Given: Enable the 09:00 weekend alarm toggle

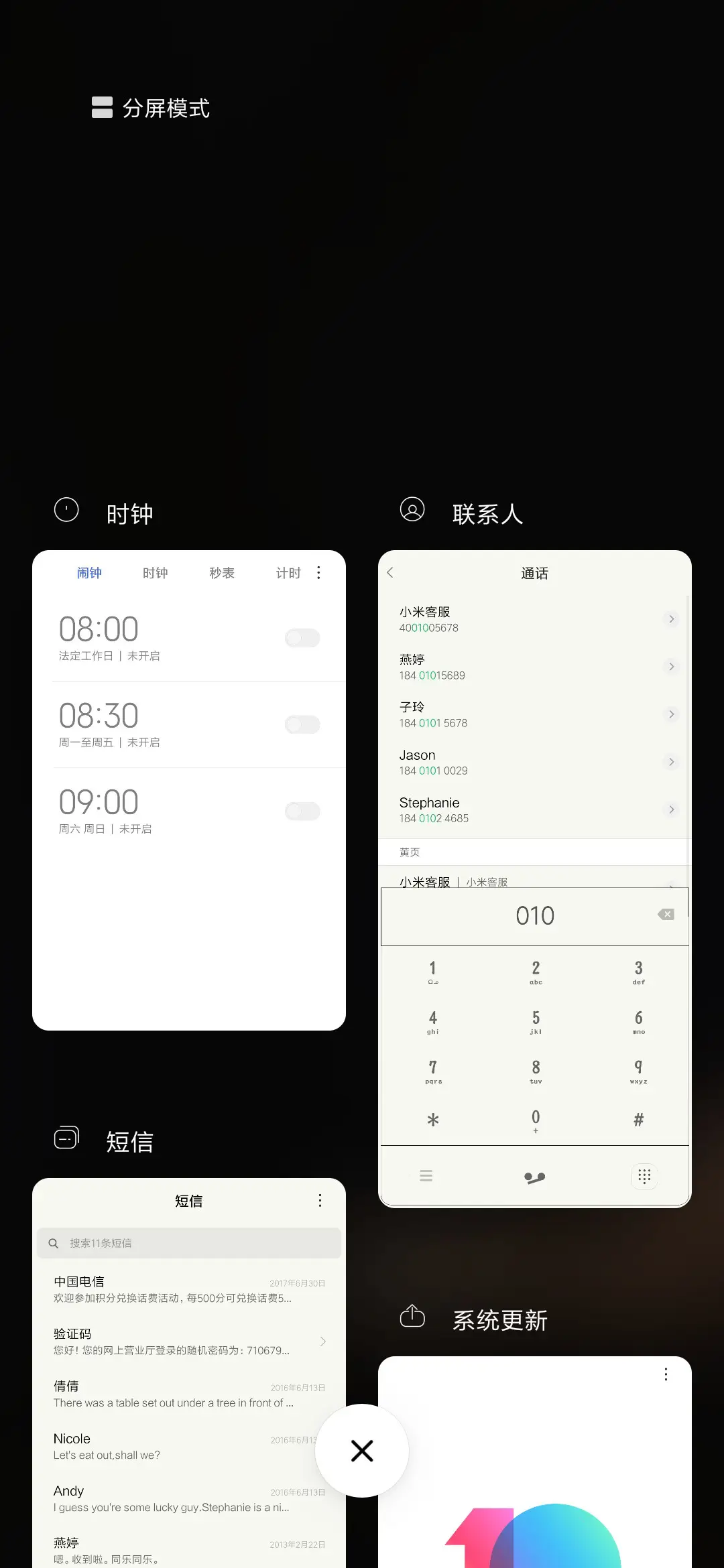Looking at the screenshot, I should 302,811.
